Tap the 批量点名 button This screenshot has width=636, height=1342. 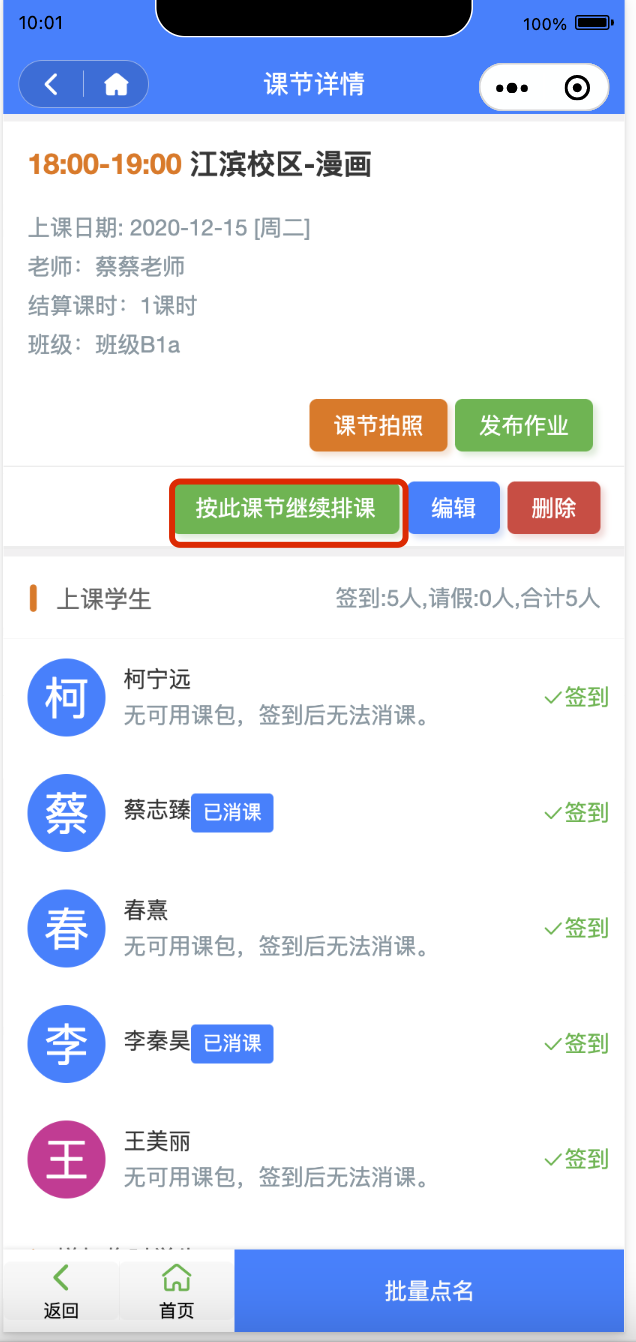coord(429,1291)
